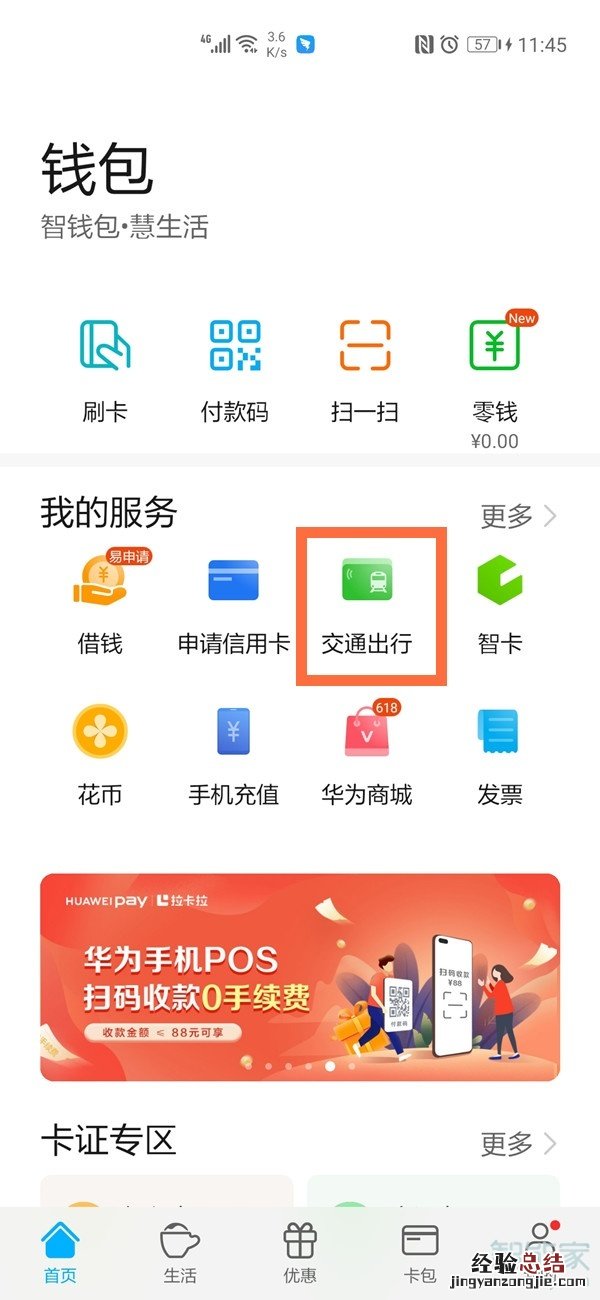Switch to the 首页 tab
Viewport: 600px width, 1300px height.
60,1252
